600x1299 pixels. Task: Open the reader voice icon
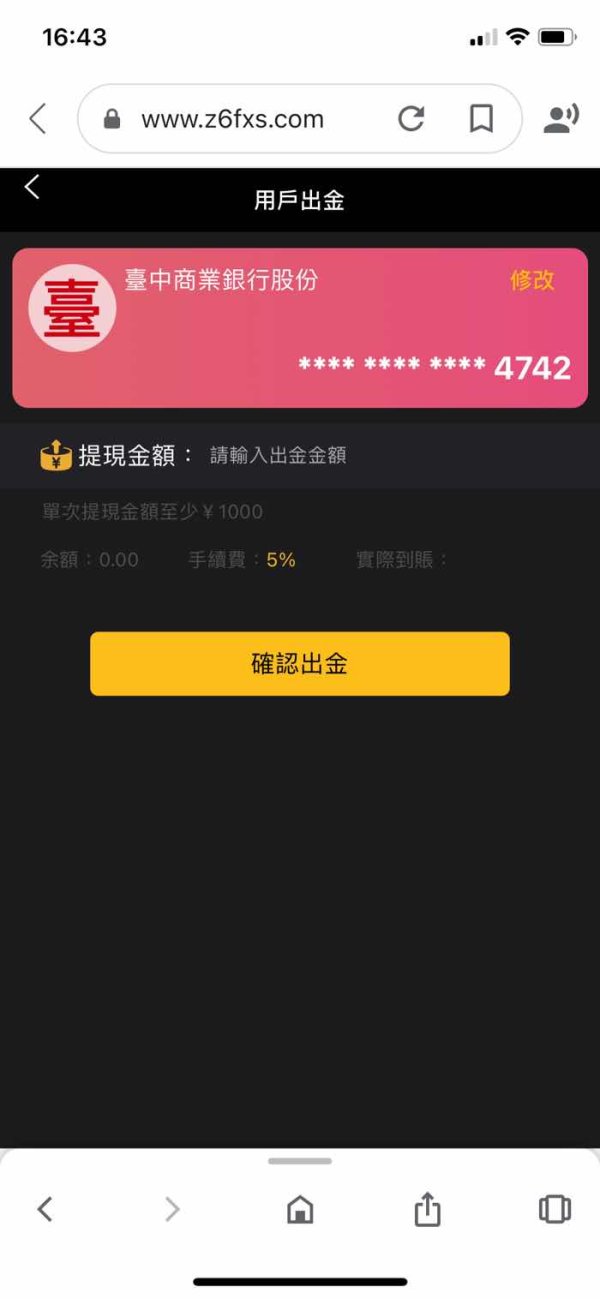[x=560, y=120]
